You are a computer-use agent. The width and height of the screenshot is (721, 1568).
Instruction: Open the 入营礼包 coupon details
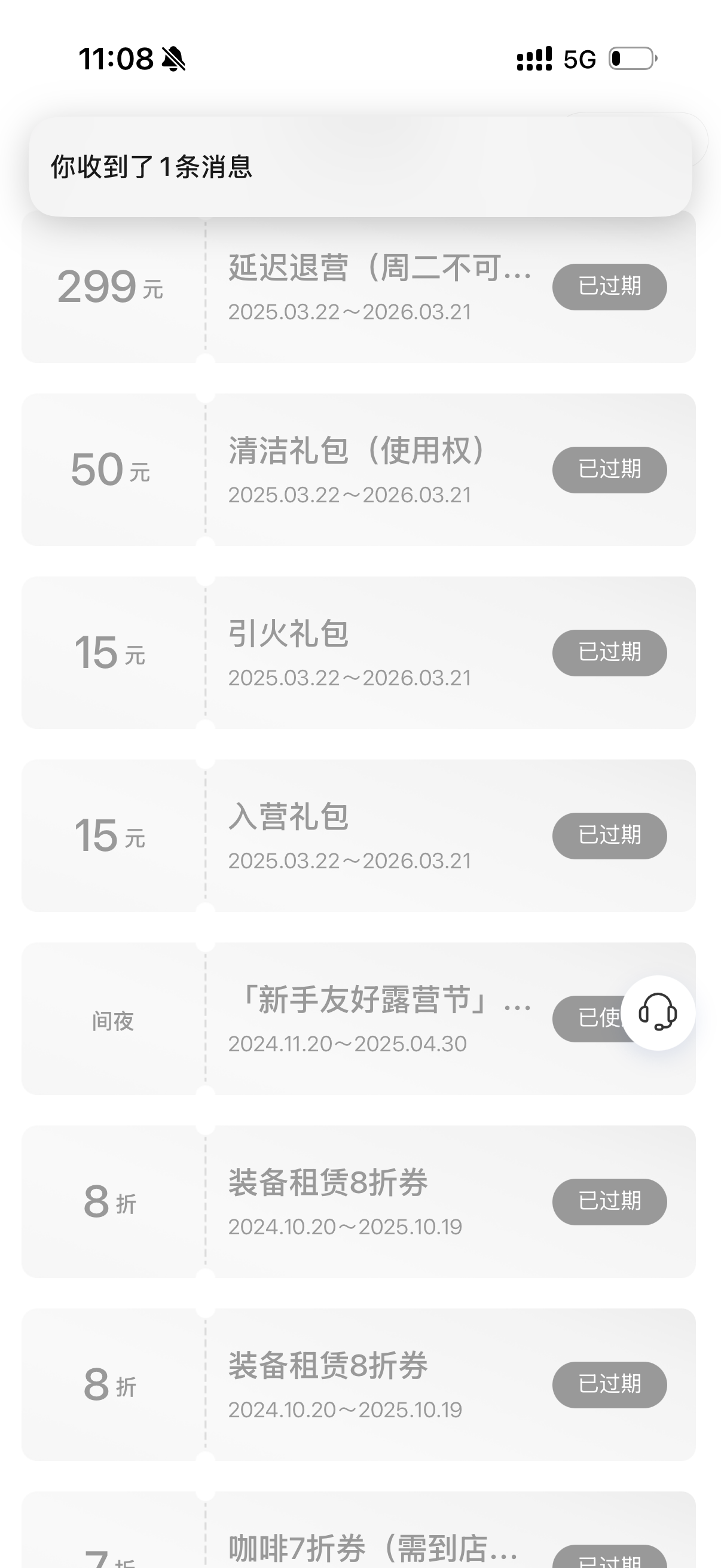(358, 836)
